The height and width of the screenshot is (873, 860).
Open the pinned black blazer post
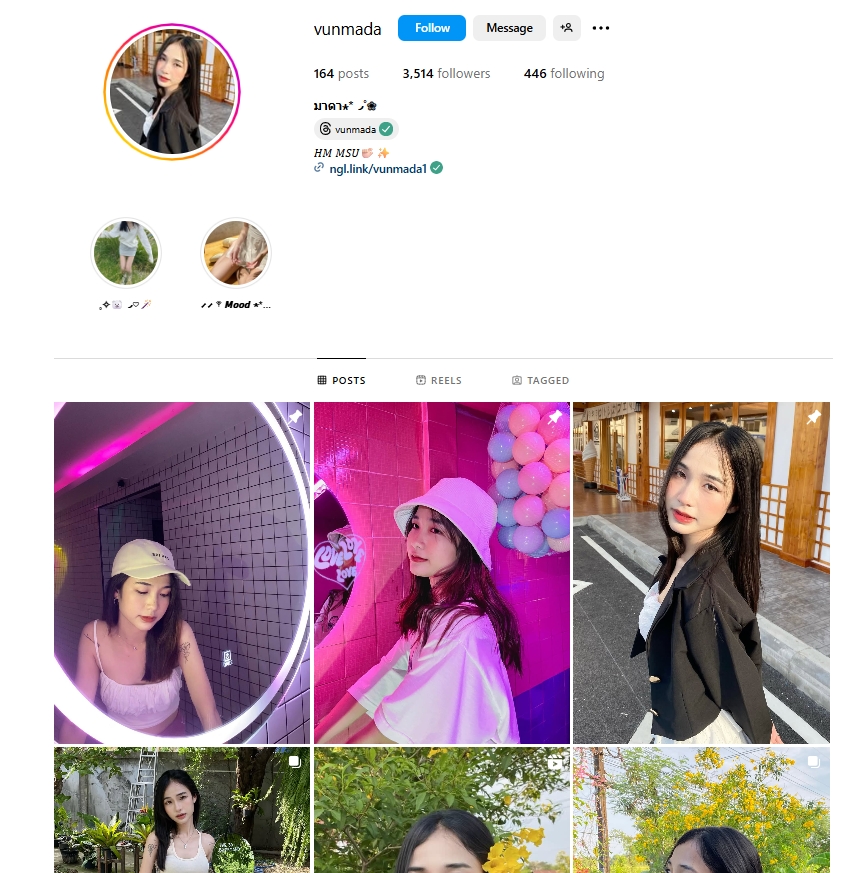tap(700, 572)
